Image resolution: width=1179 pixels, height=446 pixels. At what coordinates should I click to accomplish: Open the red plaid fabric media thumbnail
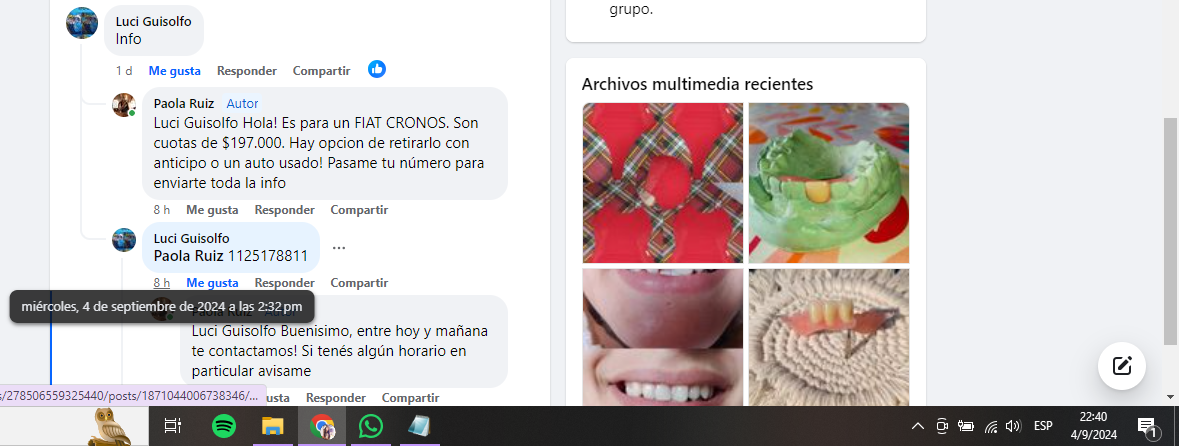coord(662,183)
